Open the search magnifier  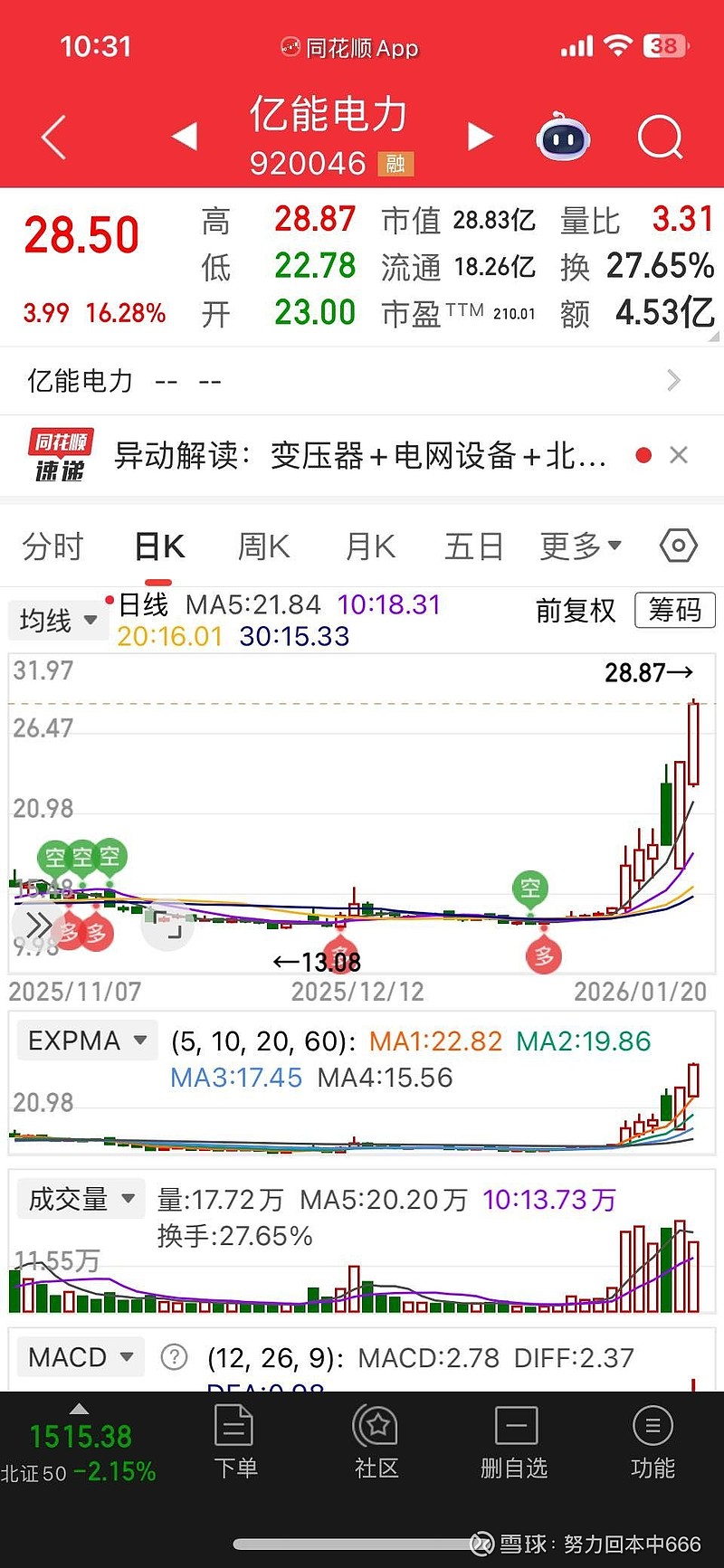coord(660,138)
